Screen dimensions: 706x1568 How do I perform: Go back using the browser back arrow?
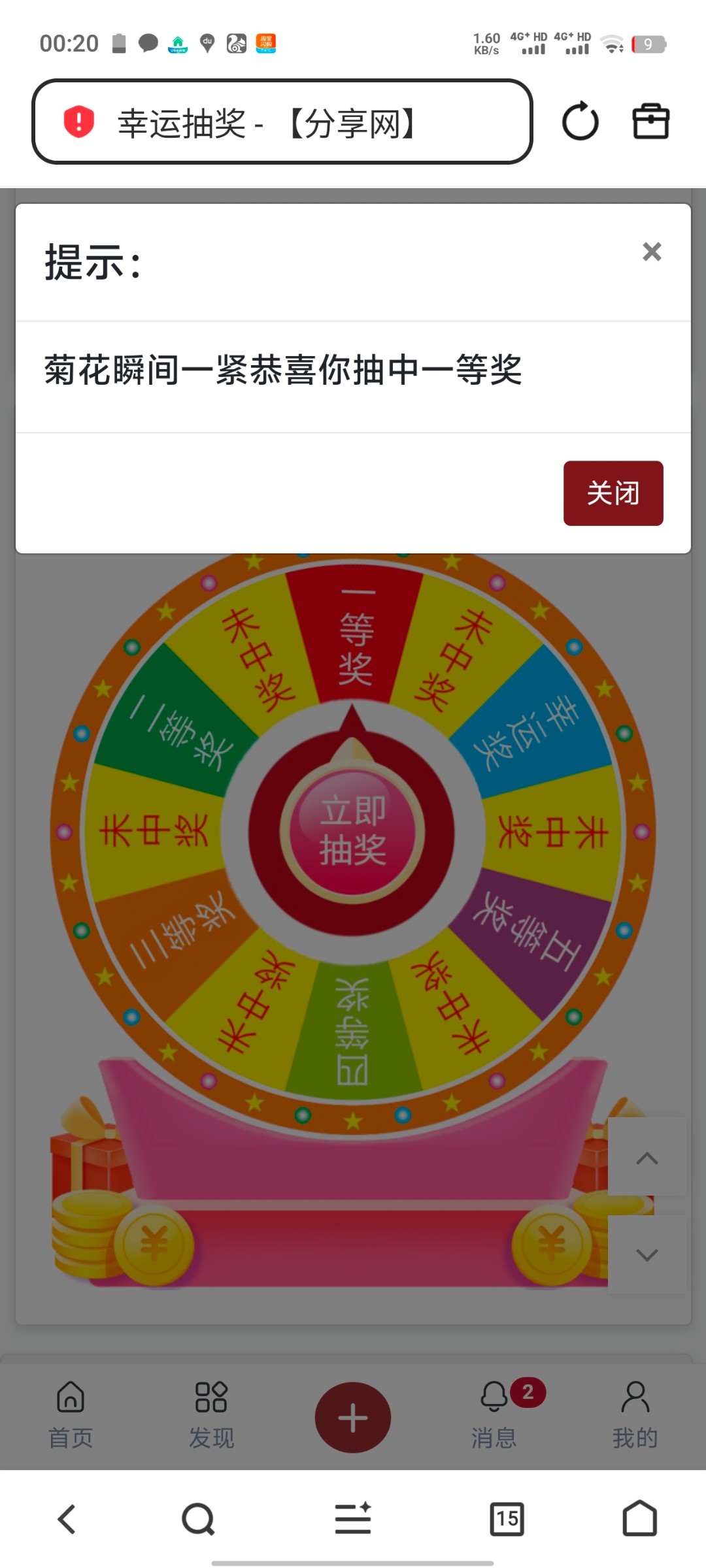pyautogui.click(x=67, y=1518)
